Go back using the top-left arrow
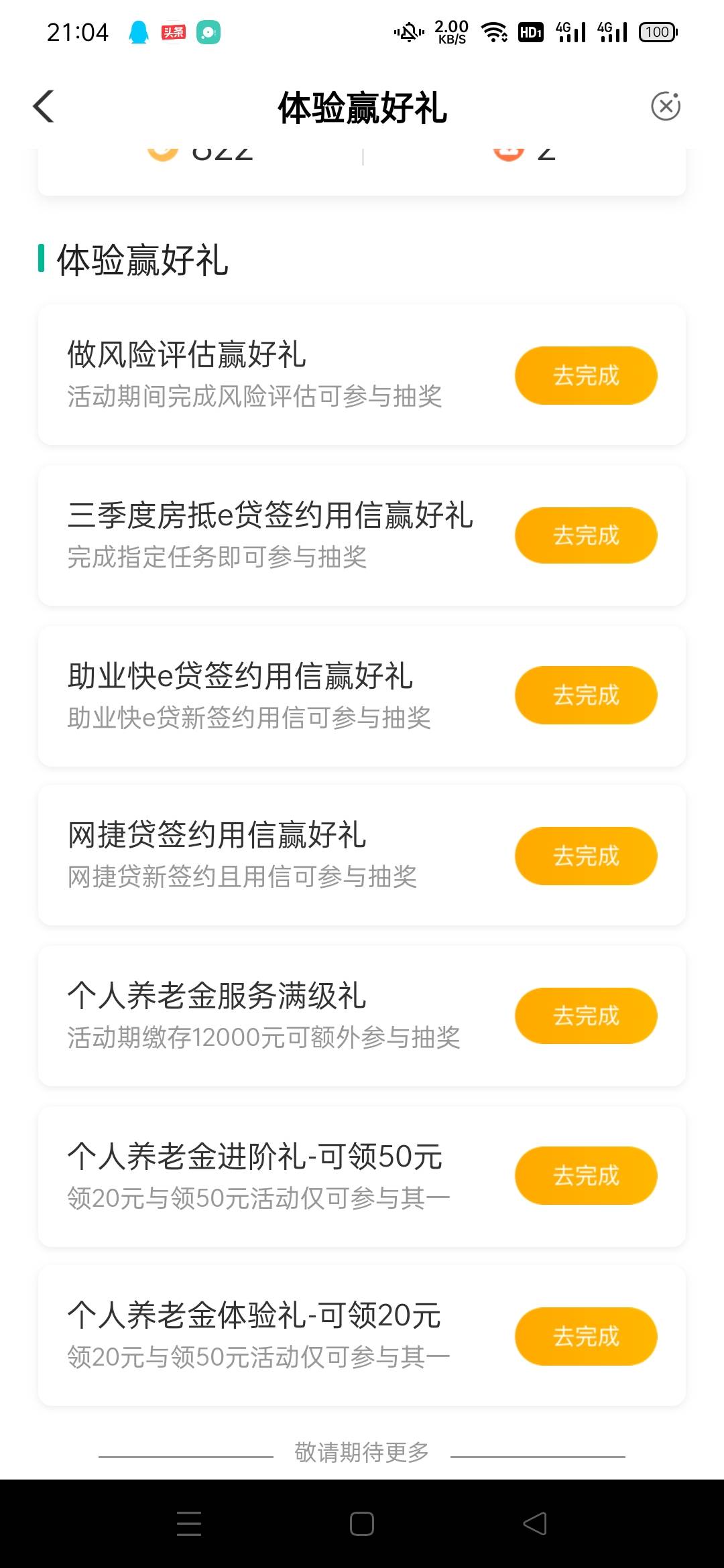Viewport: 724px width, 1568px height. 44,107
